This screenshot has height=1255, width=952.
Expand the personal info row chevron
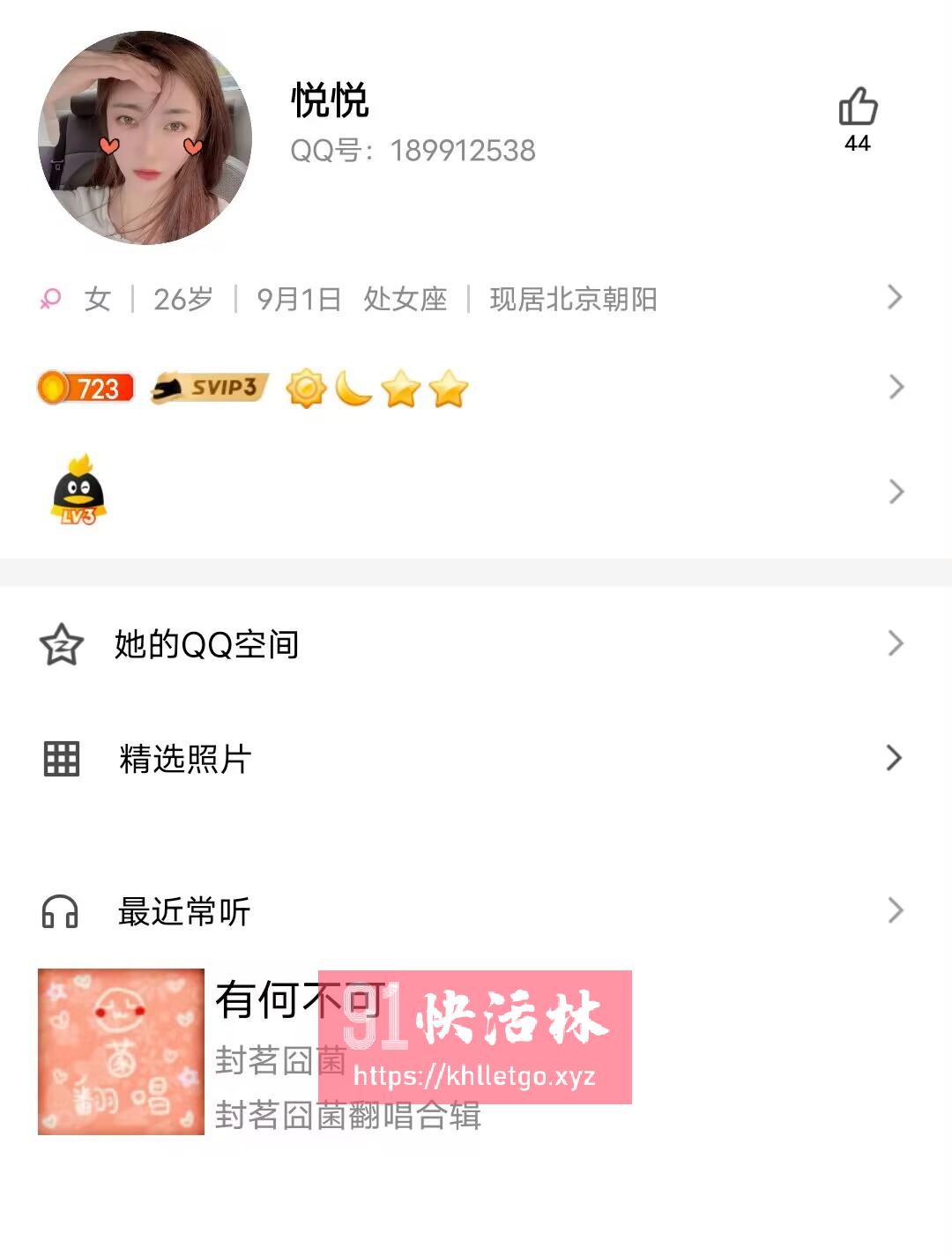pos(896,299)
